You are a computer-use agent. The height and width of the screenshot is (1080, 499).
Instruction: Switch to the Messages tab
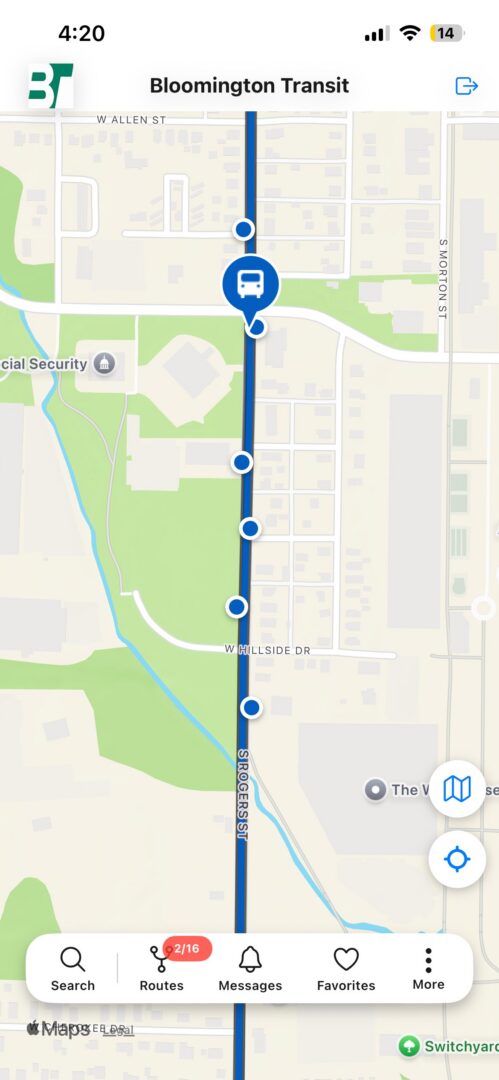(250, 968)
